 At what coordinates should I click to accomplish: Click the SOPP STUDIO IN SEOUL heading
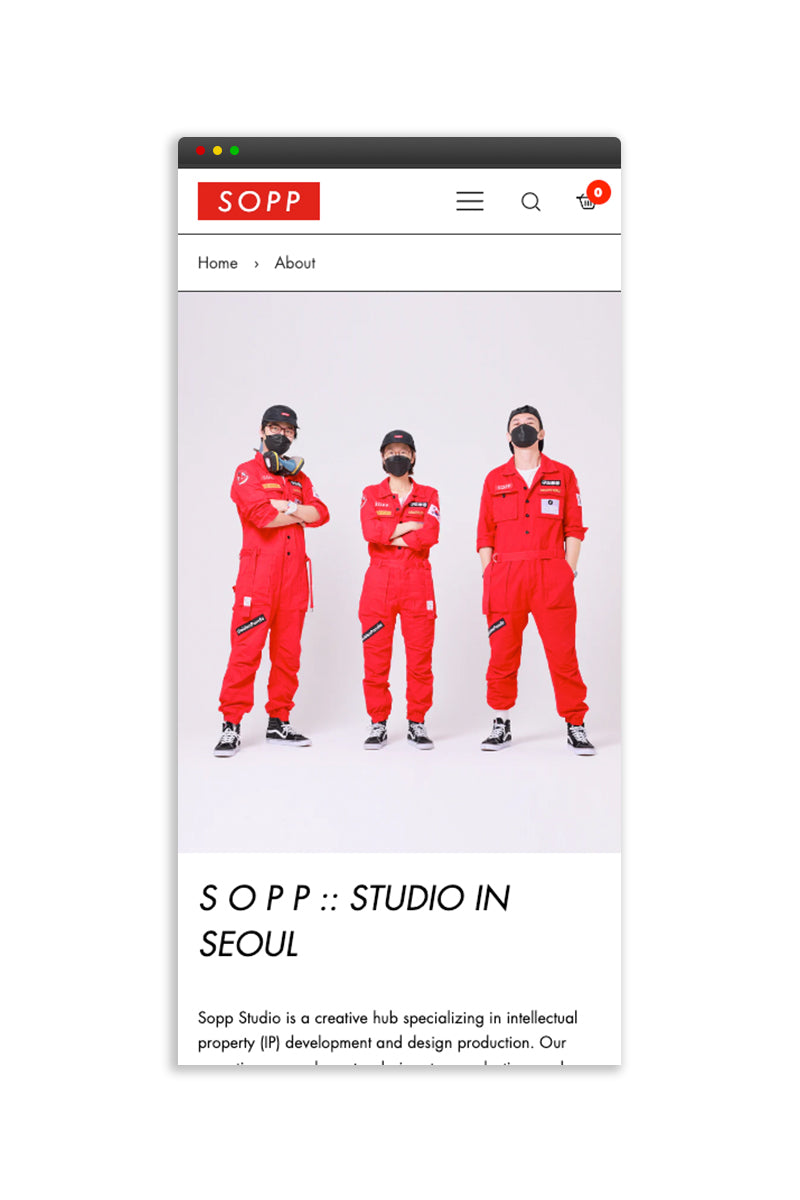354,920
